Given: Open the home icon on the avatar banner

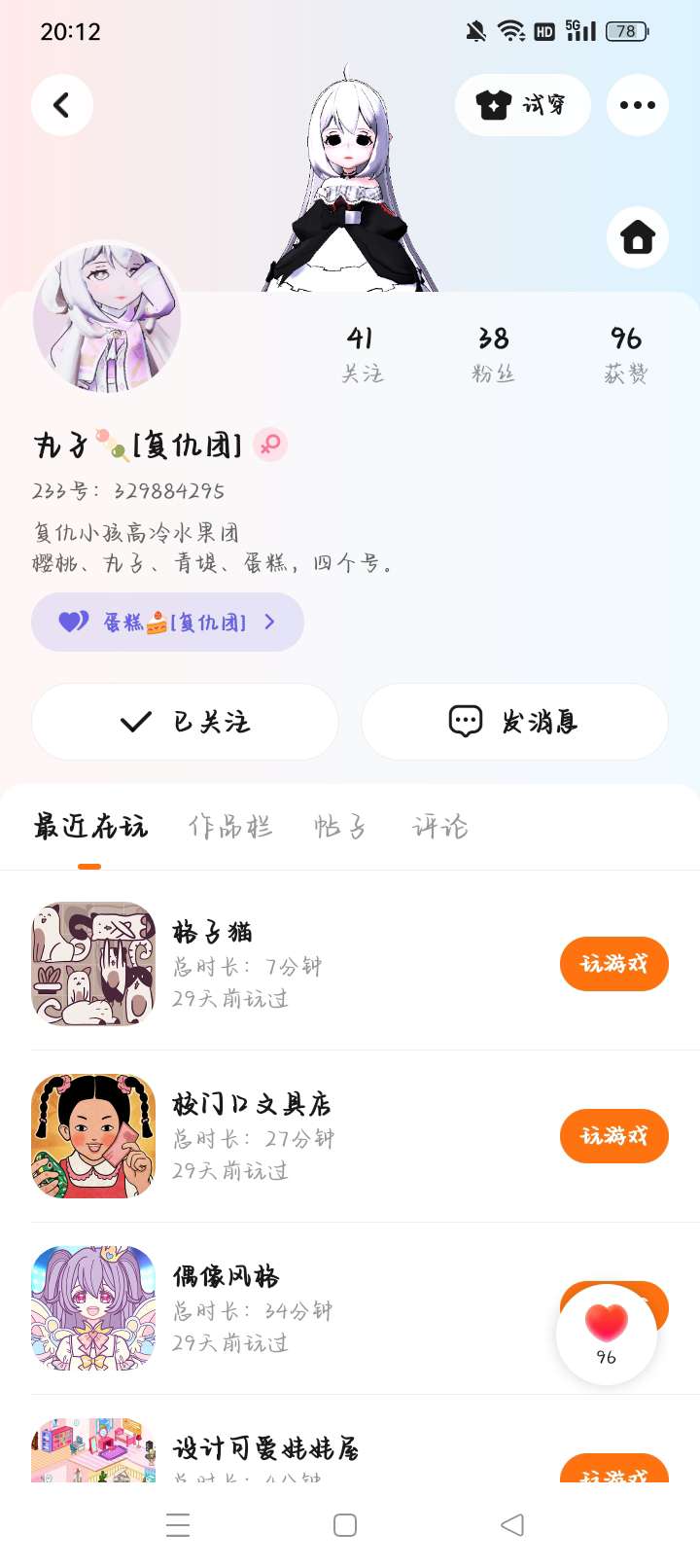Looking at the screenshot, I should pos(637,237).
